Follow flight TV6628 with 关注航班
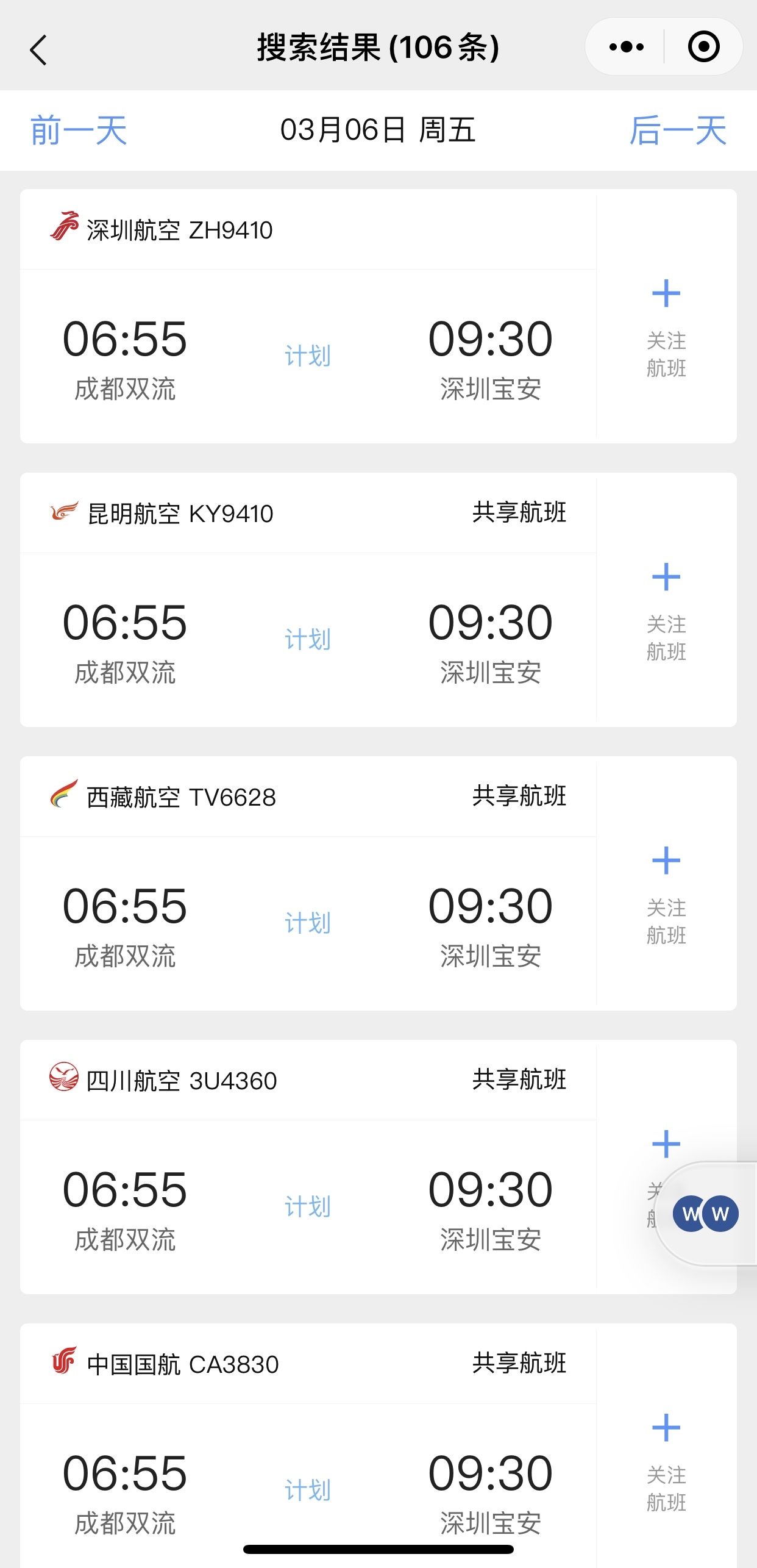Screen dimensions: 757x1568 click(x=666, y=895)
